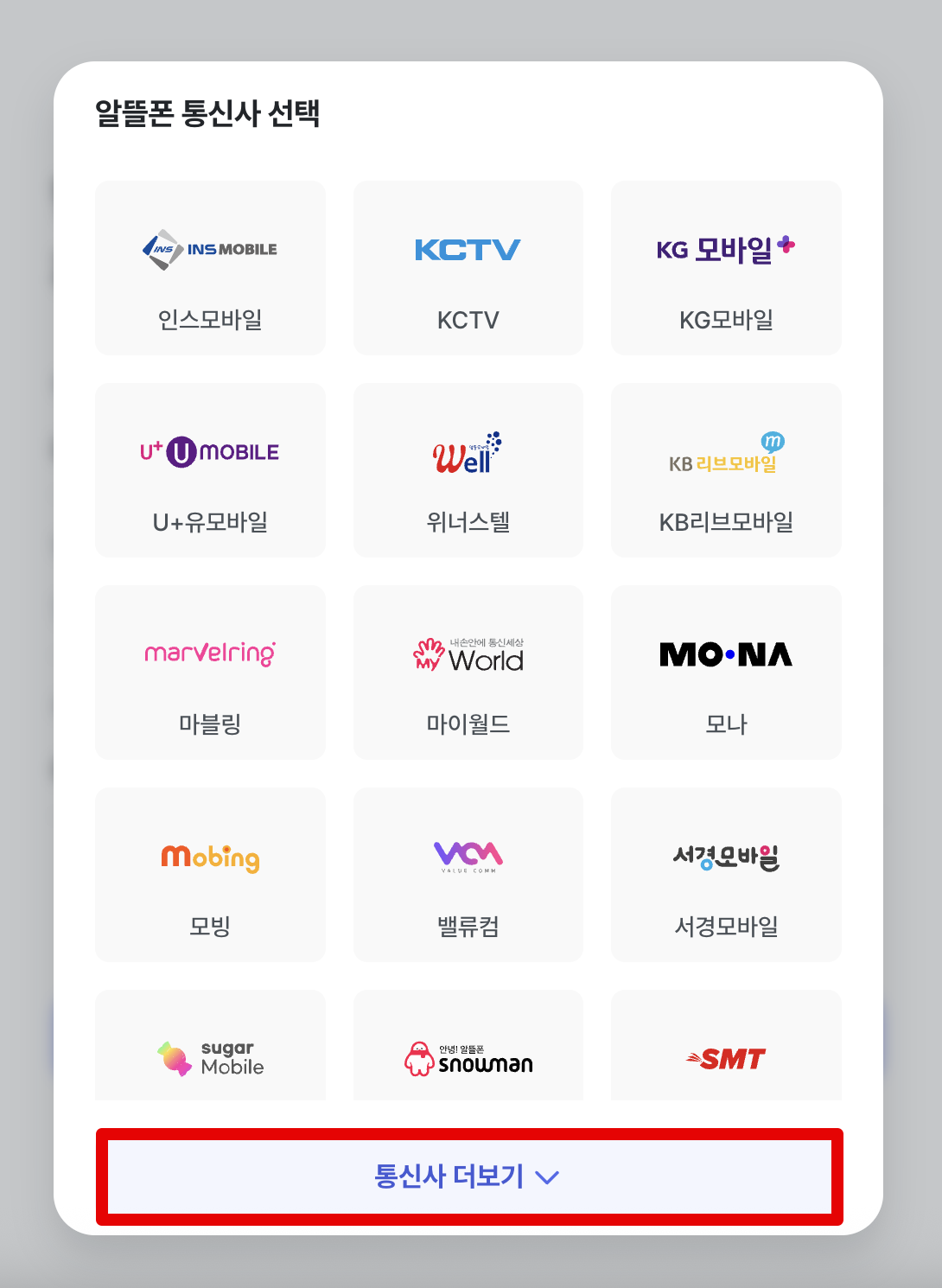Select the 마블링 carrier
The image size is (942, 1288).
tap(210, 673)
